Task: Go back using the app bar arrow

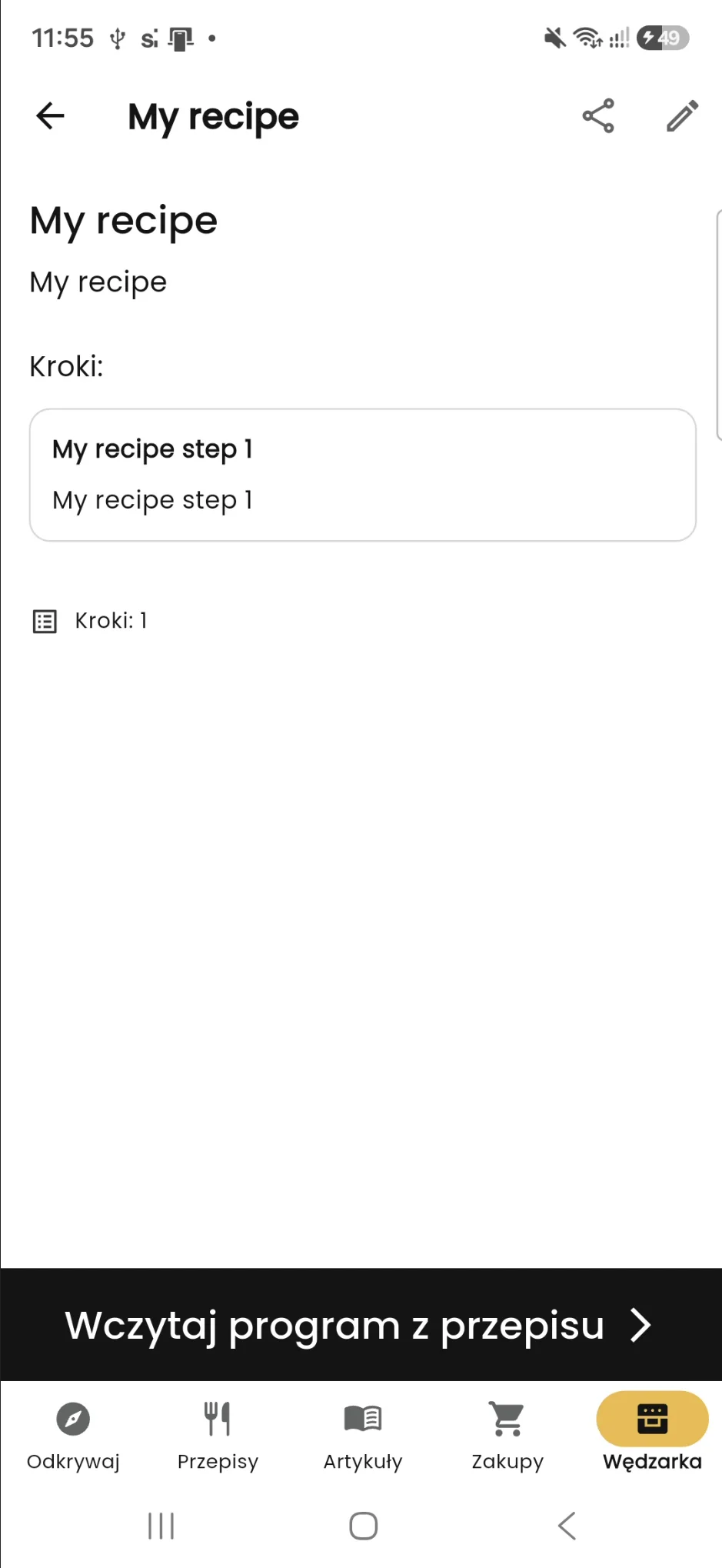Action: point(51,116)
